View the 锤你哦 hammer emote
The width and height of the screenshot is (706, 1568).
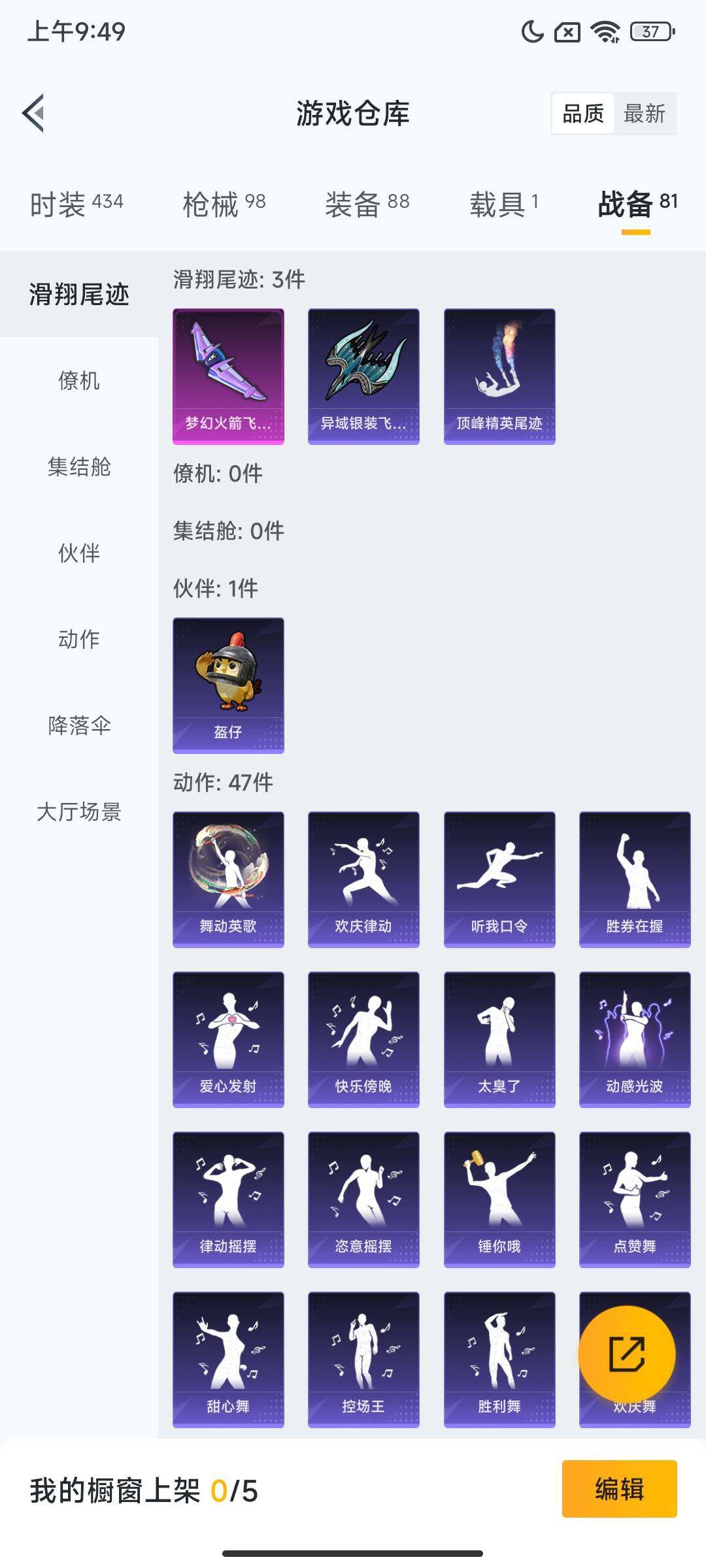[499, 1199]
